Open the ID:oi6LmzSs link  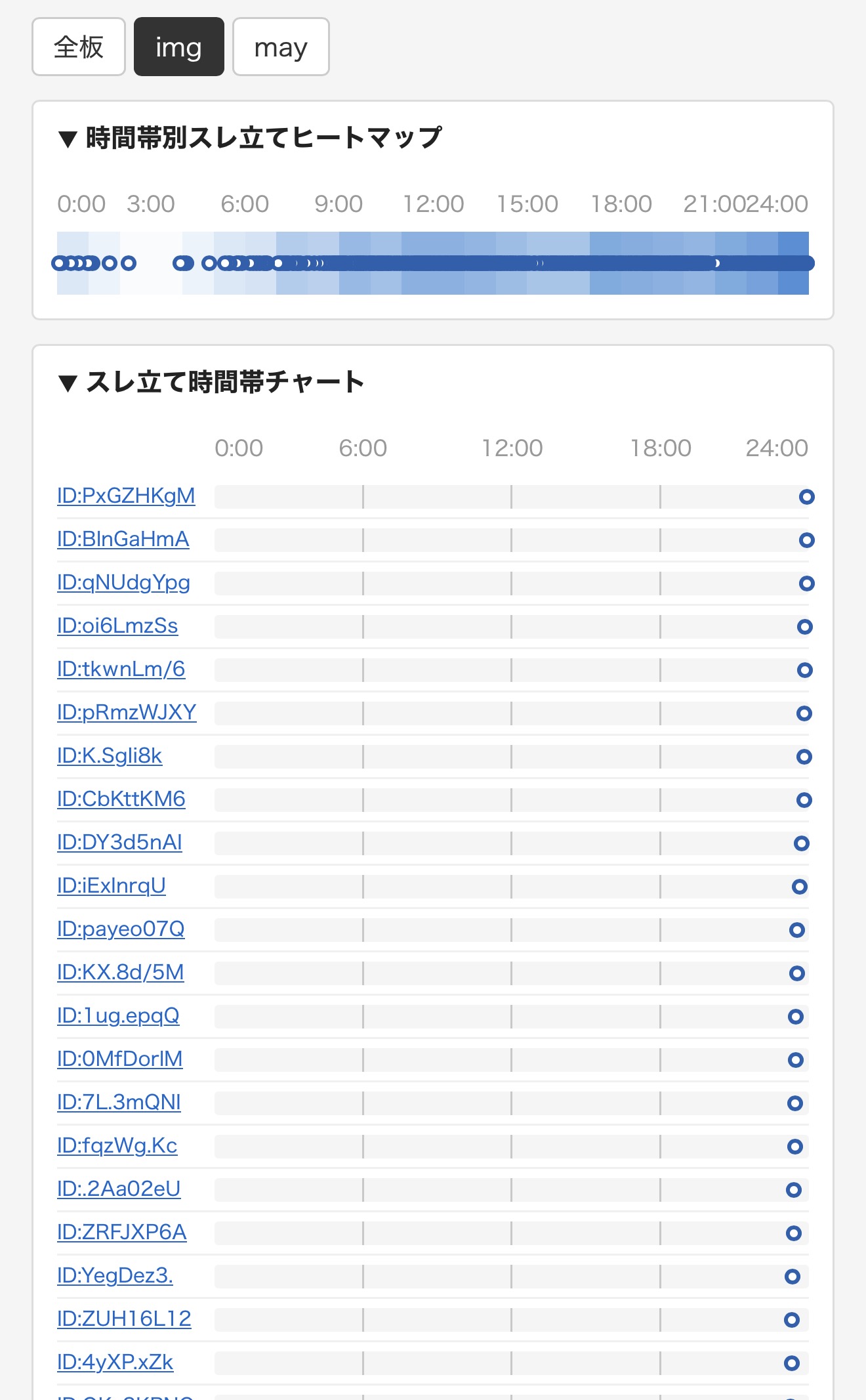pyautogui.click(x=117, y=626)
